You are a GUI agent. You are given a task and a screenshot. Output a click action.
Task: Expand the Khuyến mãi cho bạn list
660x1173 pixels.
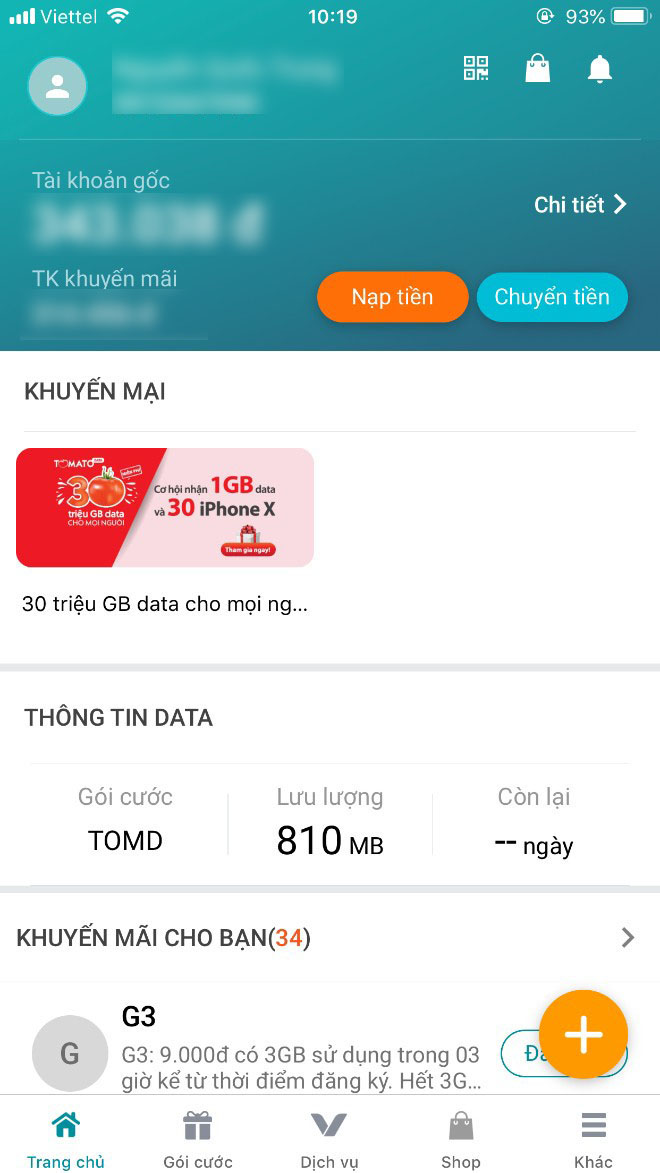[x=627, y=938]
